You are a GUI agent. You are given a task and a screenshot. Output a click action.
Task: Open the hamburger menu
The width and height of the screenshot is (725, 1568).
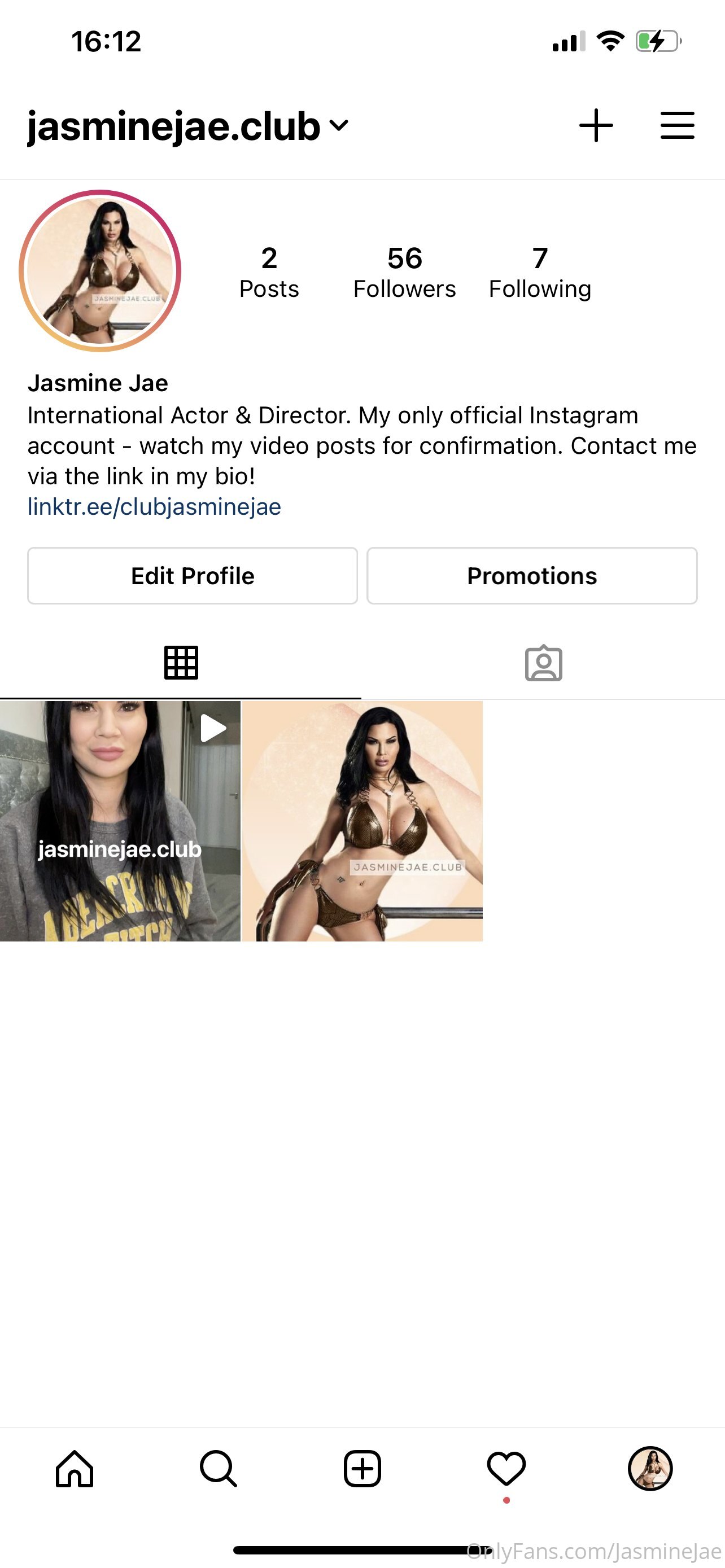pyautogui.click(x=678, y=125)
